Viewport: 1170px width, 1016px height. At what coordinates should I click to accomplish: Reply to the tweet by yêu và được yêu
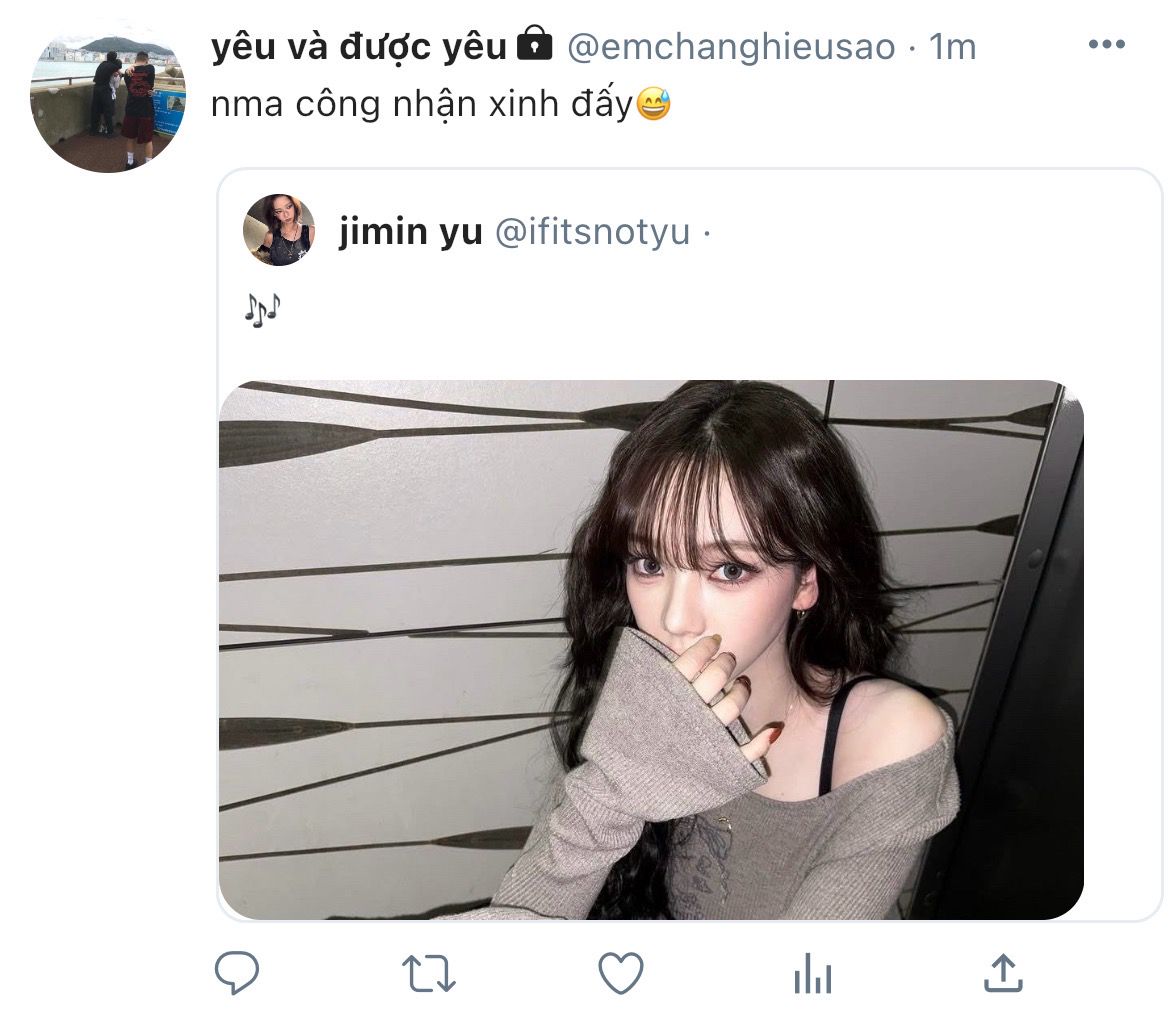pos(237,973)
